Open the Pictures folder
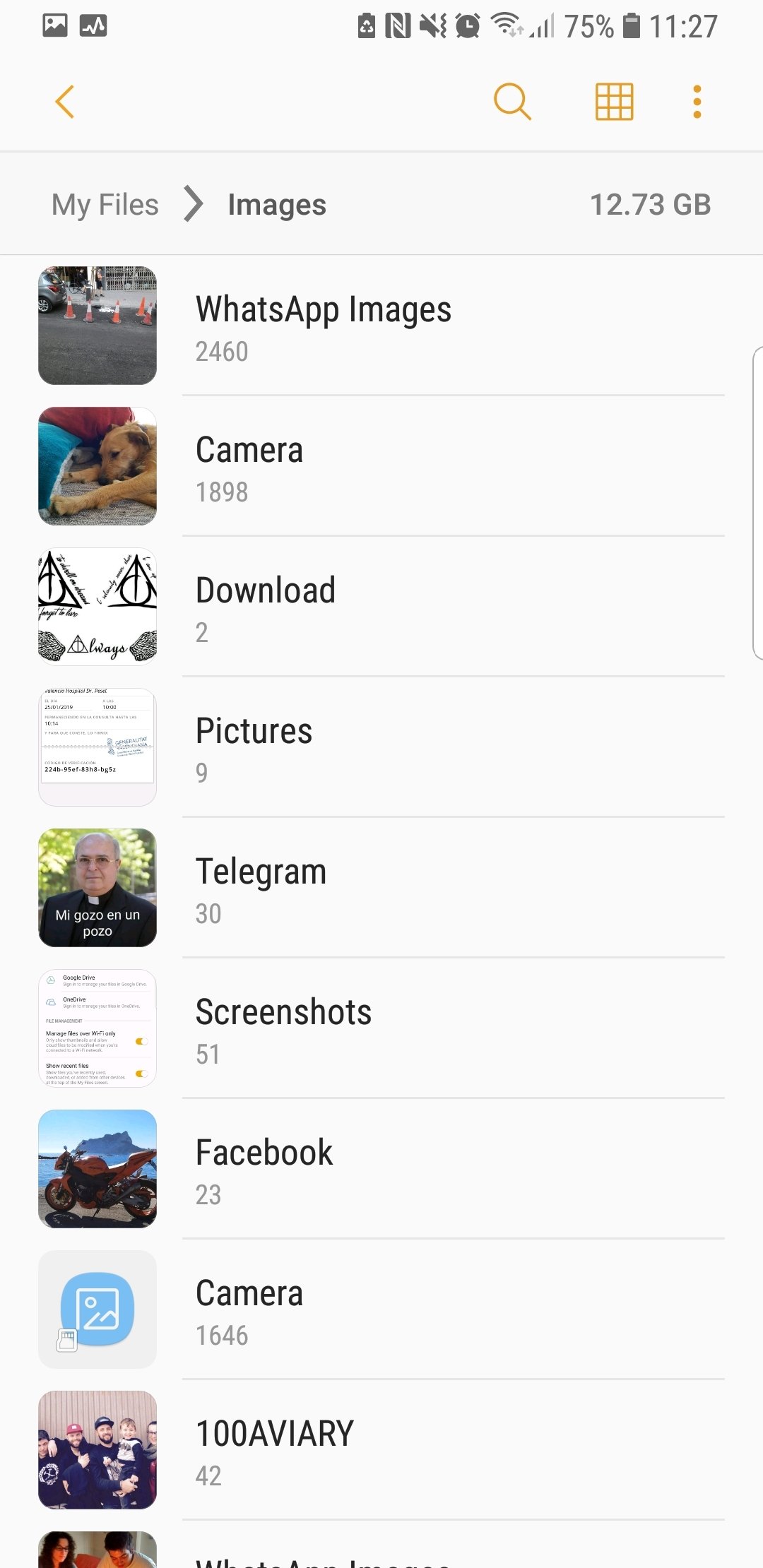The image size is (763, 1568). tap(381, 747)
